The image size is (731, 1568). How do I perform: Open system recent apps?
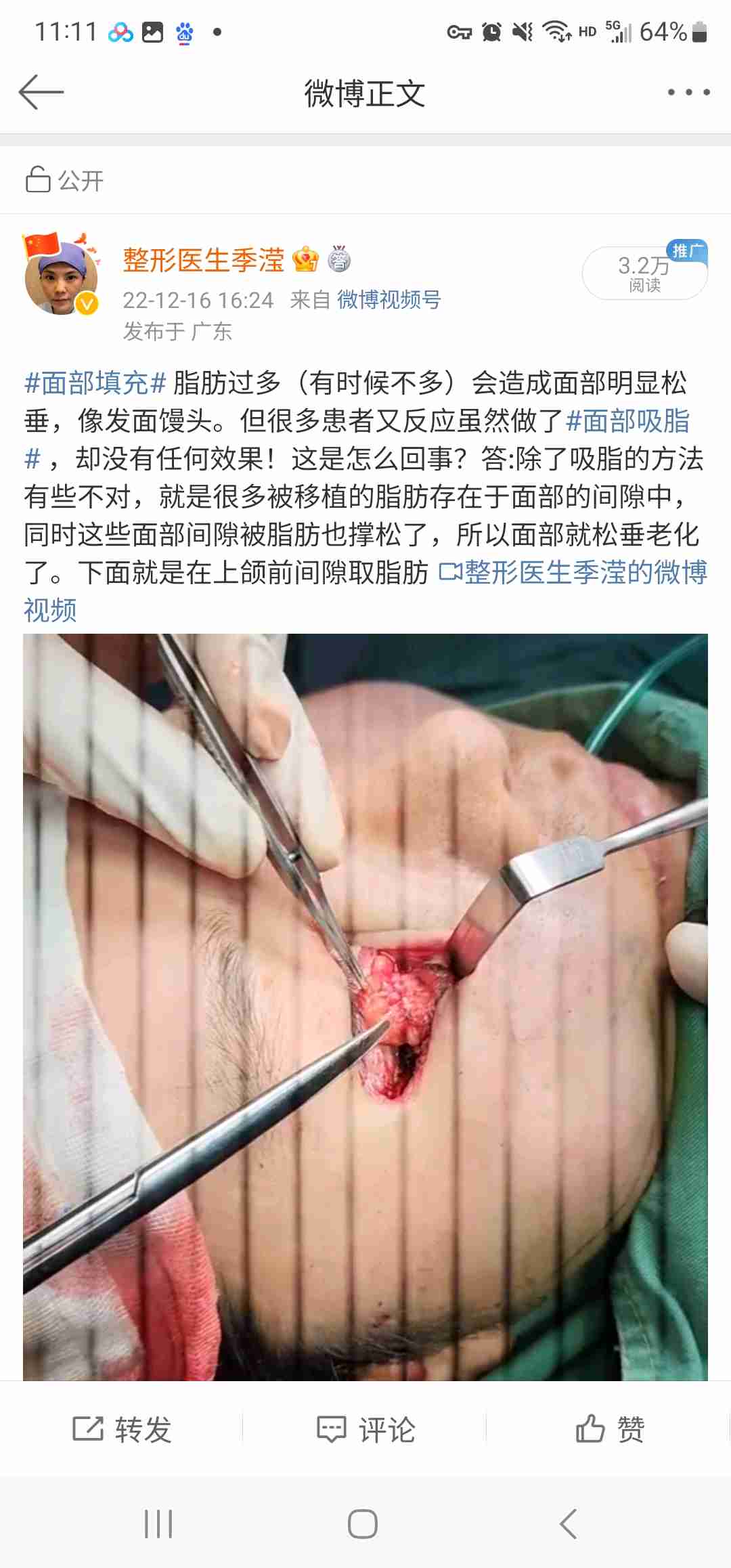(158, 1524)
